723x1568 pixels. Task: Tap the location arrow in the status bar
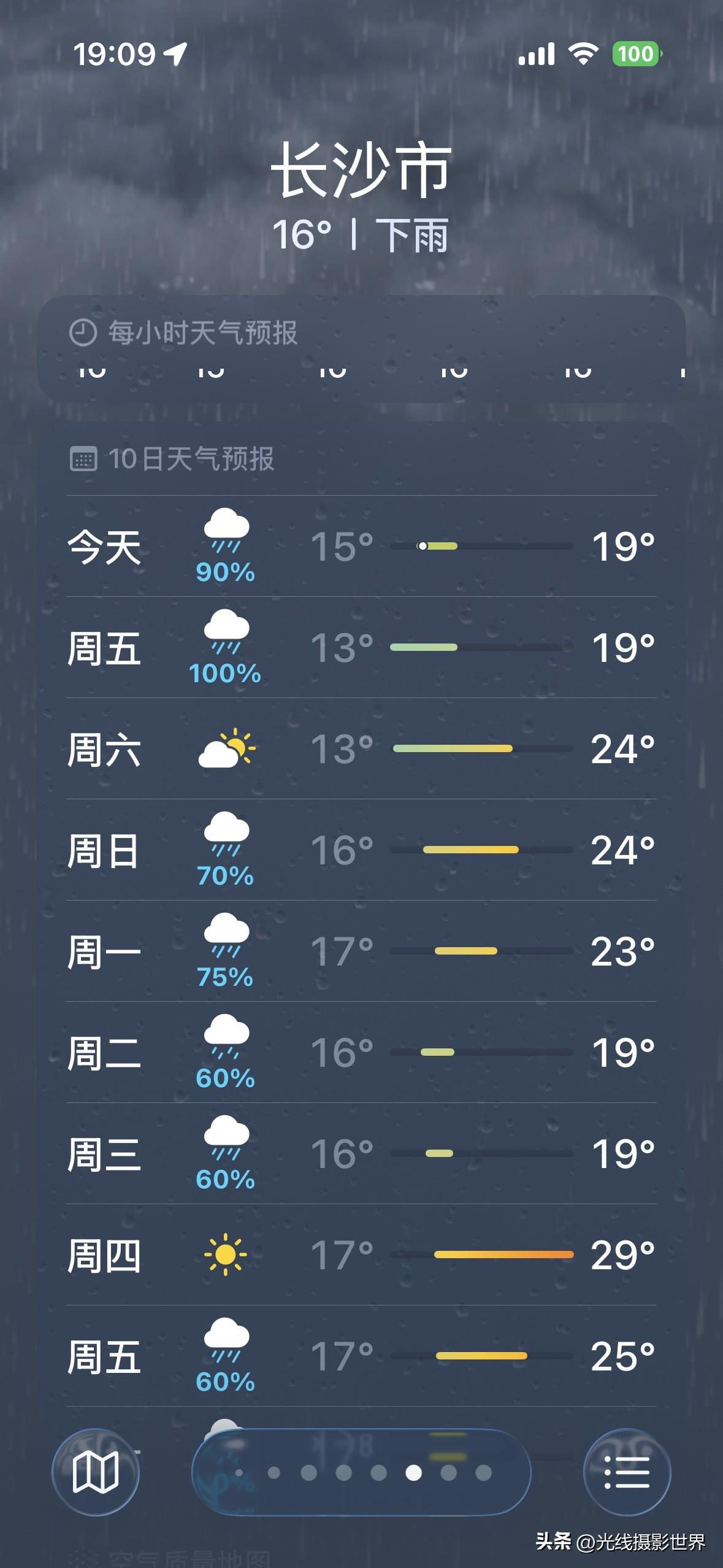click(174, 54)
